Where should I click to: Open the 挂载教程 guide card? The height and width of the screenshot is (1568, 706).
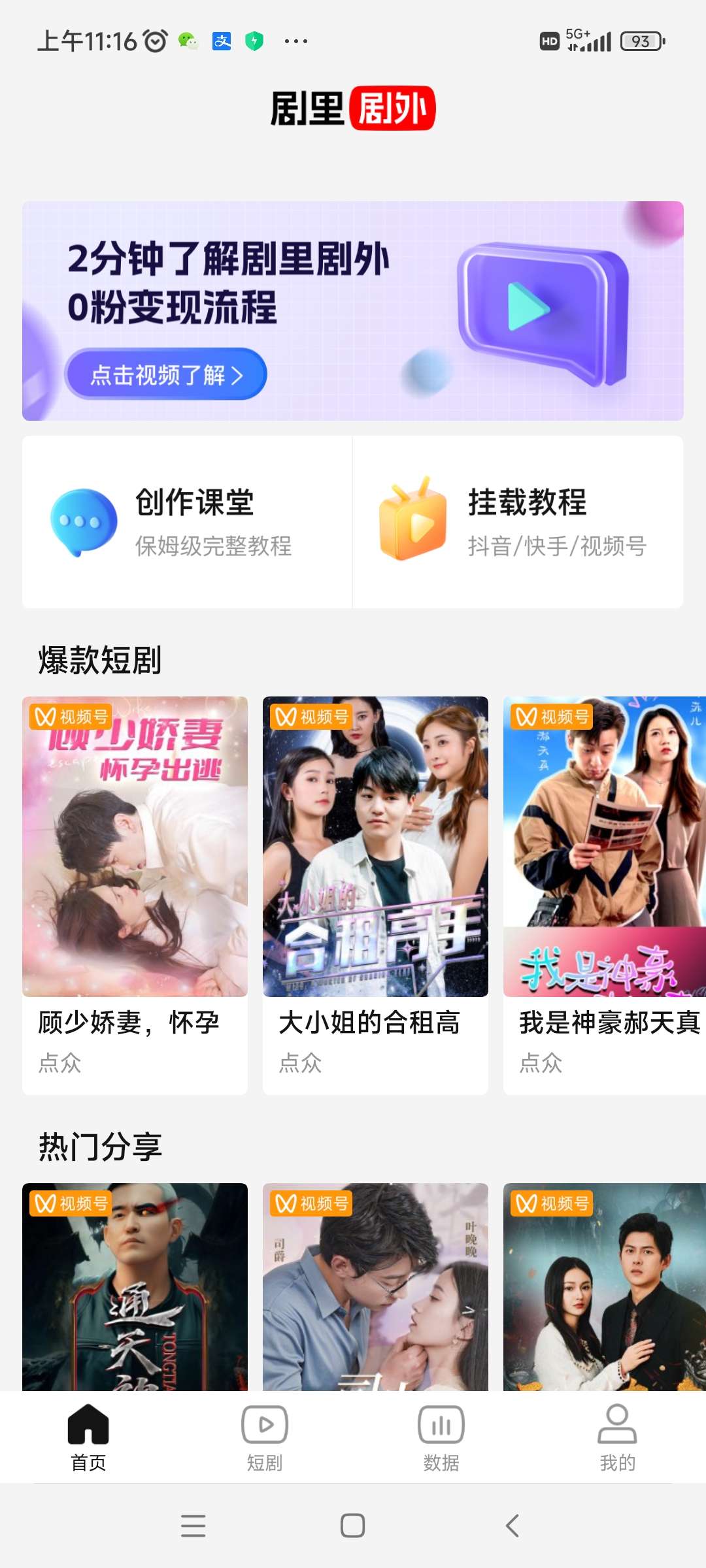tap(518, 522)
